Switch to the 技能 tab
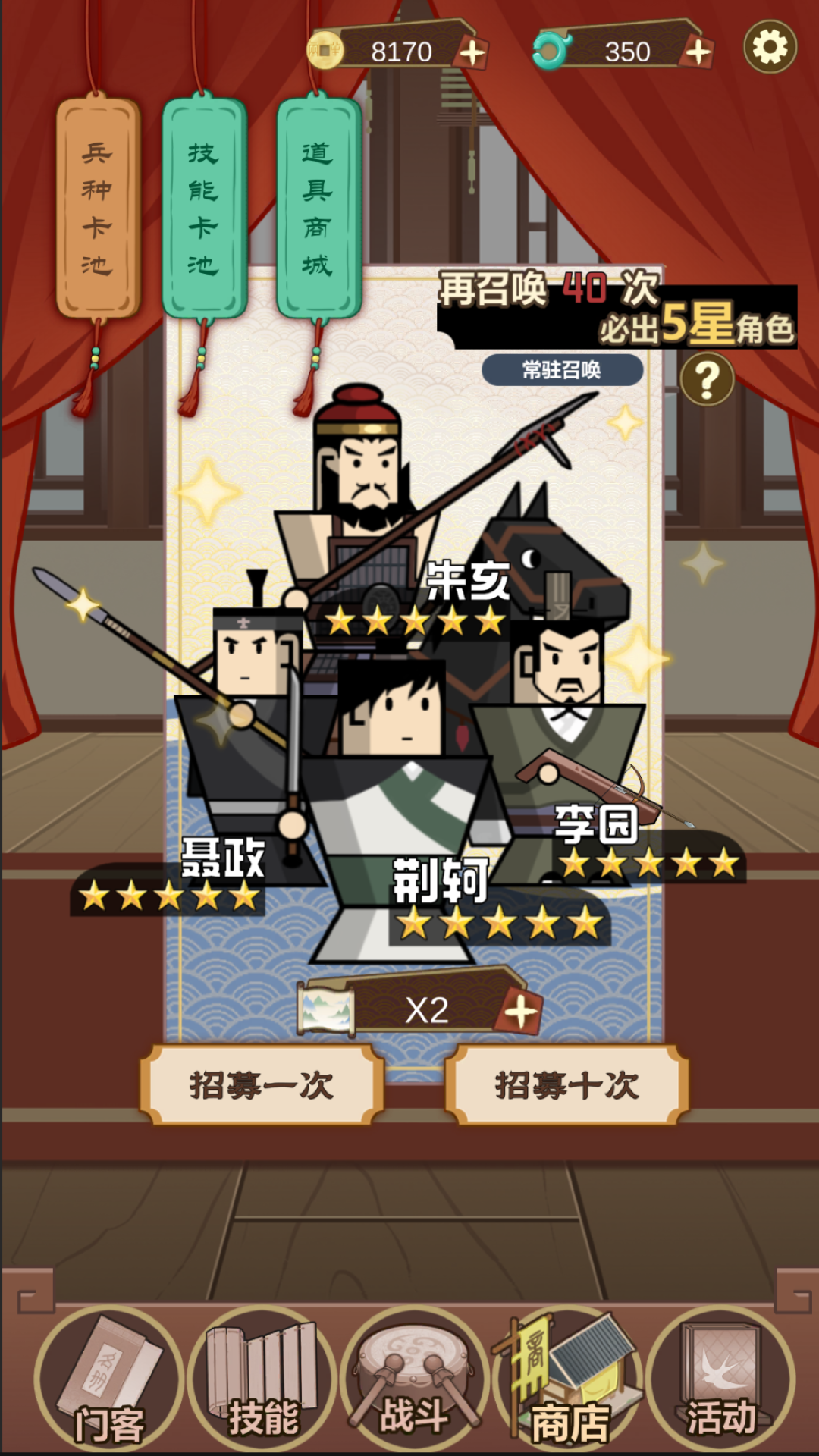Image resolution: width=819 pixels, height=1456 pixels. 262,1380
